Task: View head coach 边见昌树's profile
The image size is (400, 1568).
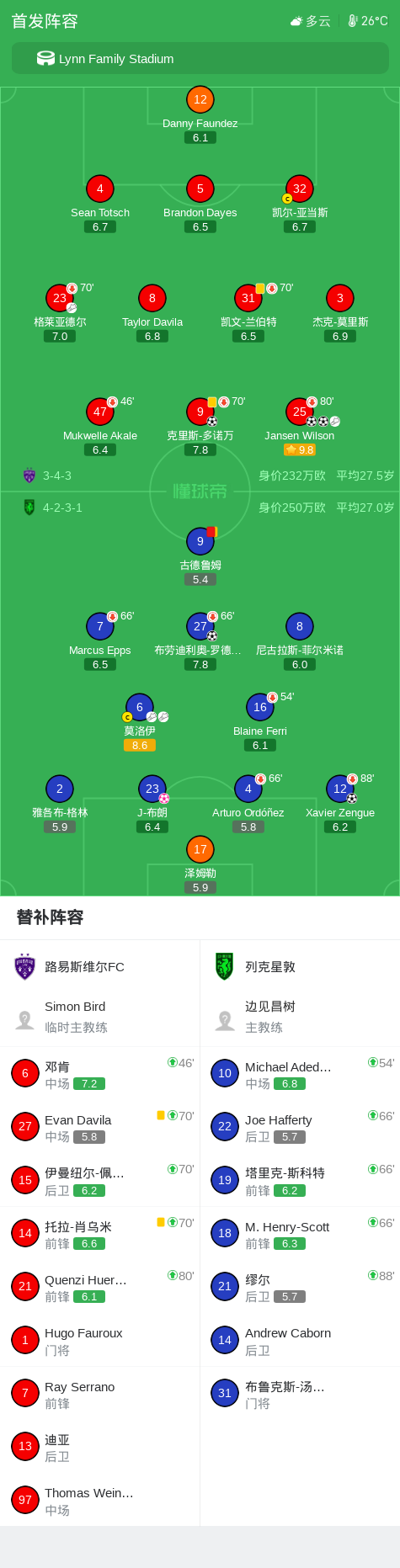Action: (x=300, y=1017)
